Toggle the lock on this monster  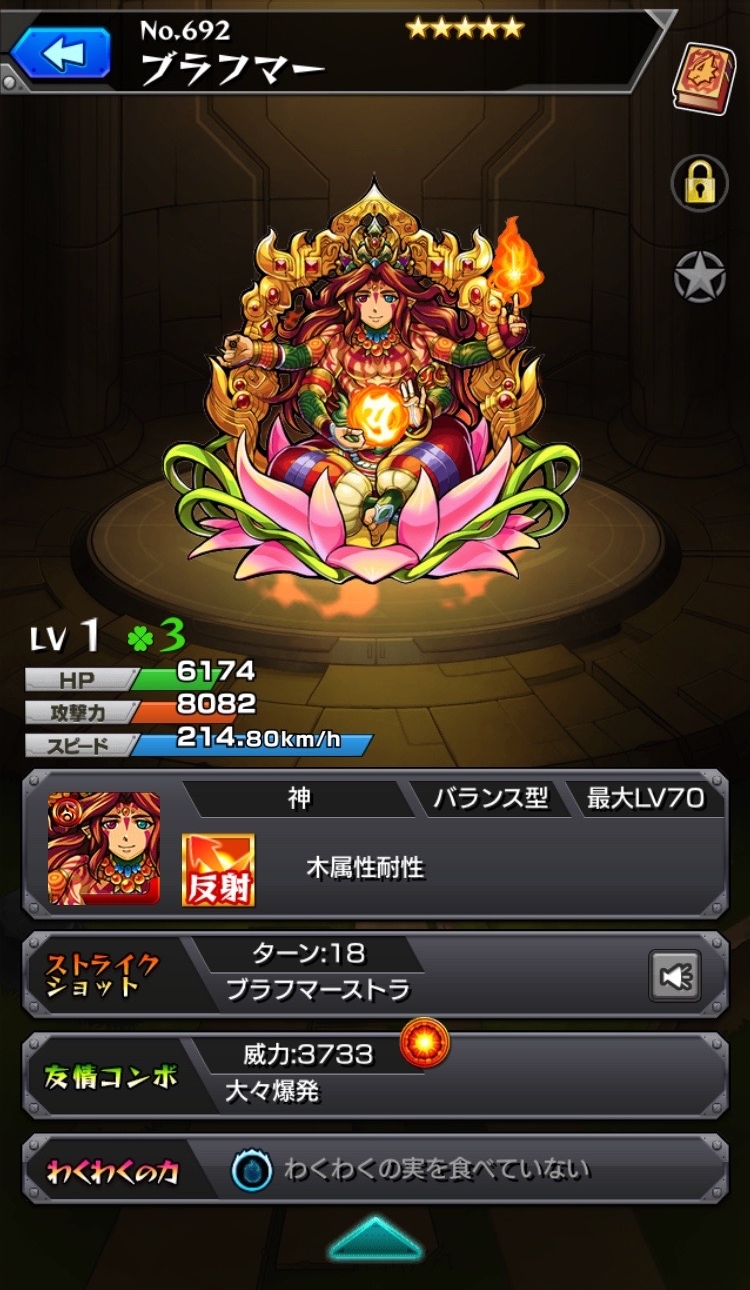point(699,183)
